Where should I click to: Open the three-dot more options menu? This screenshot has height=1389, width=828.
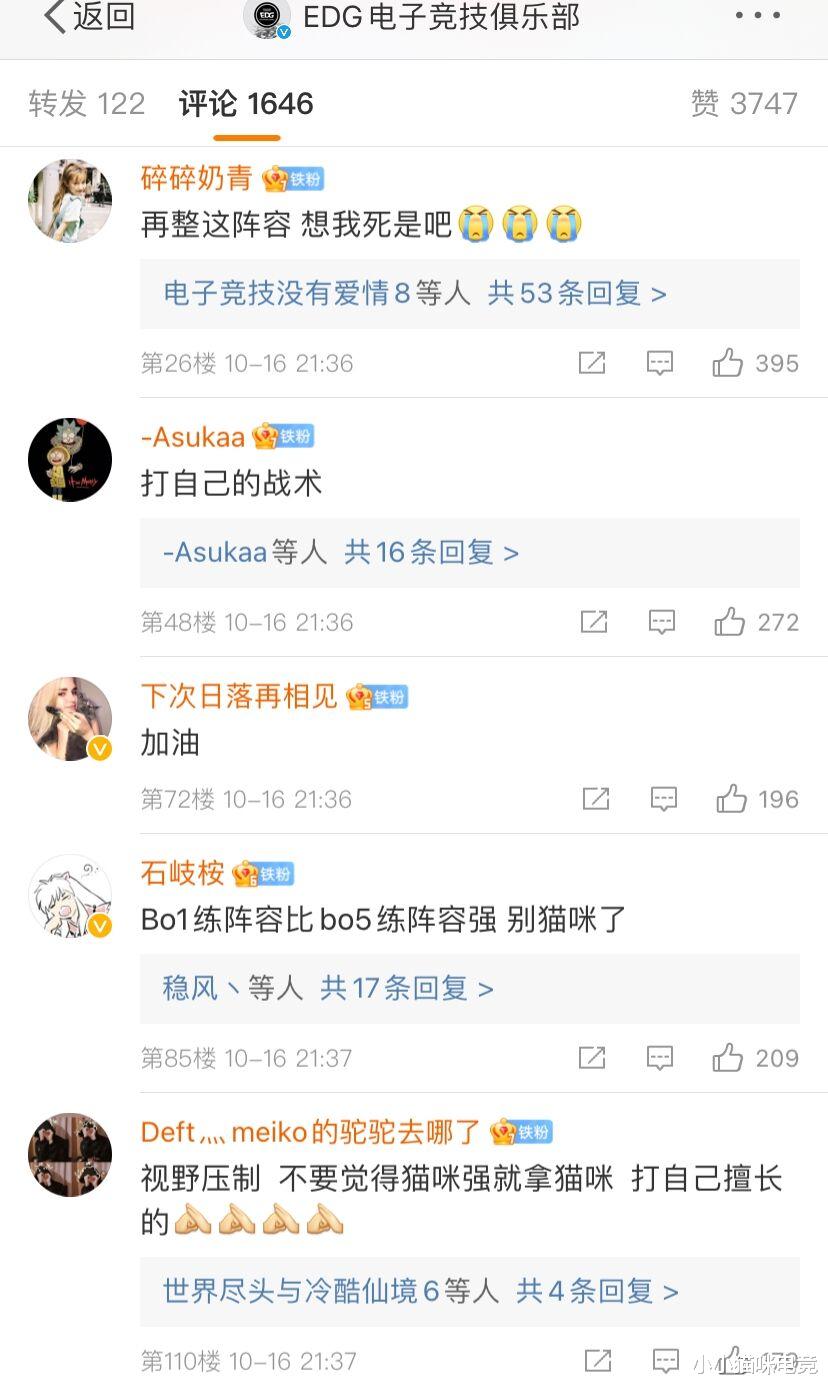coord(757,15)
